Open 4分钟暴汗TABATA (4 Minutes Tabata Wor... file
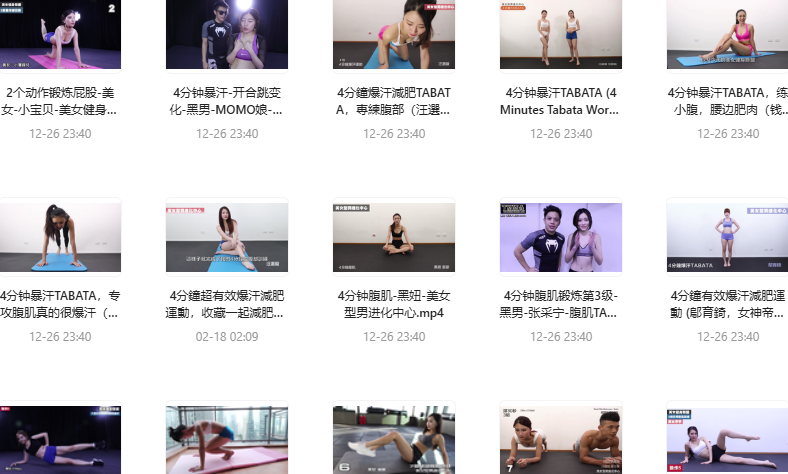The image size is (788, 474). pyautogui.click(x=560, y=35)
